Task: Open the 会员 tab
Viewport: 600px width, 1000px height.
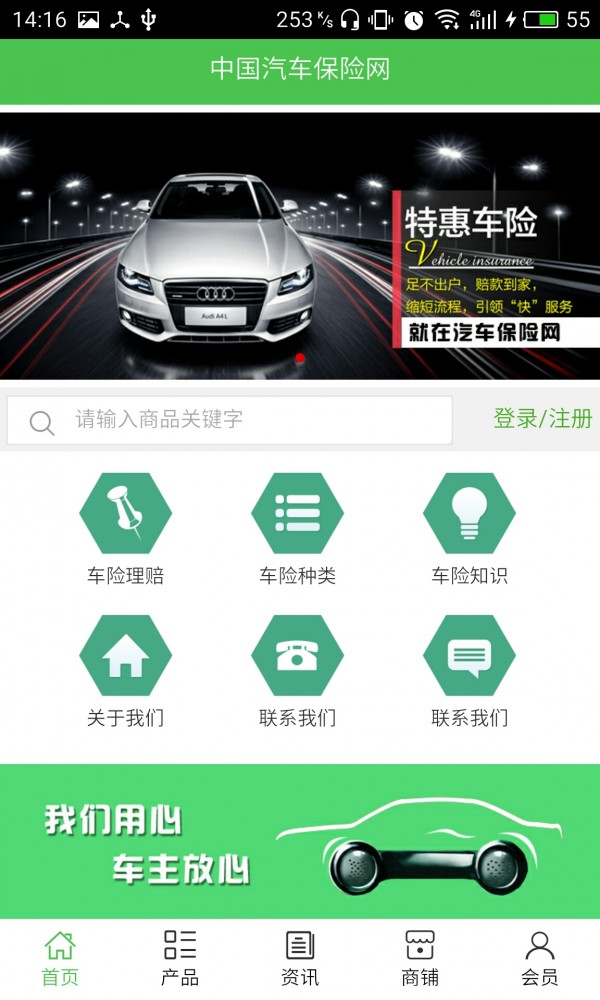Action: (x=540, y=958)
